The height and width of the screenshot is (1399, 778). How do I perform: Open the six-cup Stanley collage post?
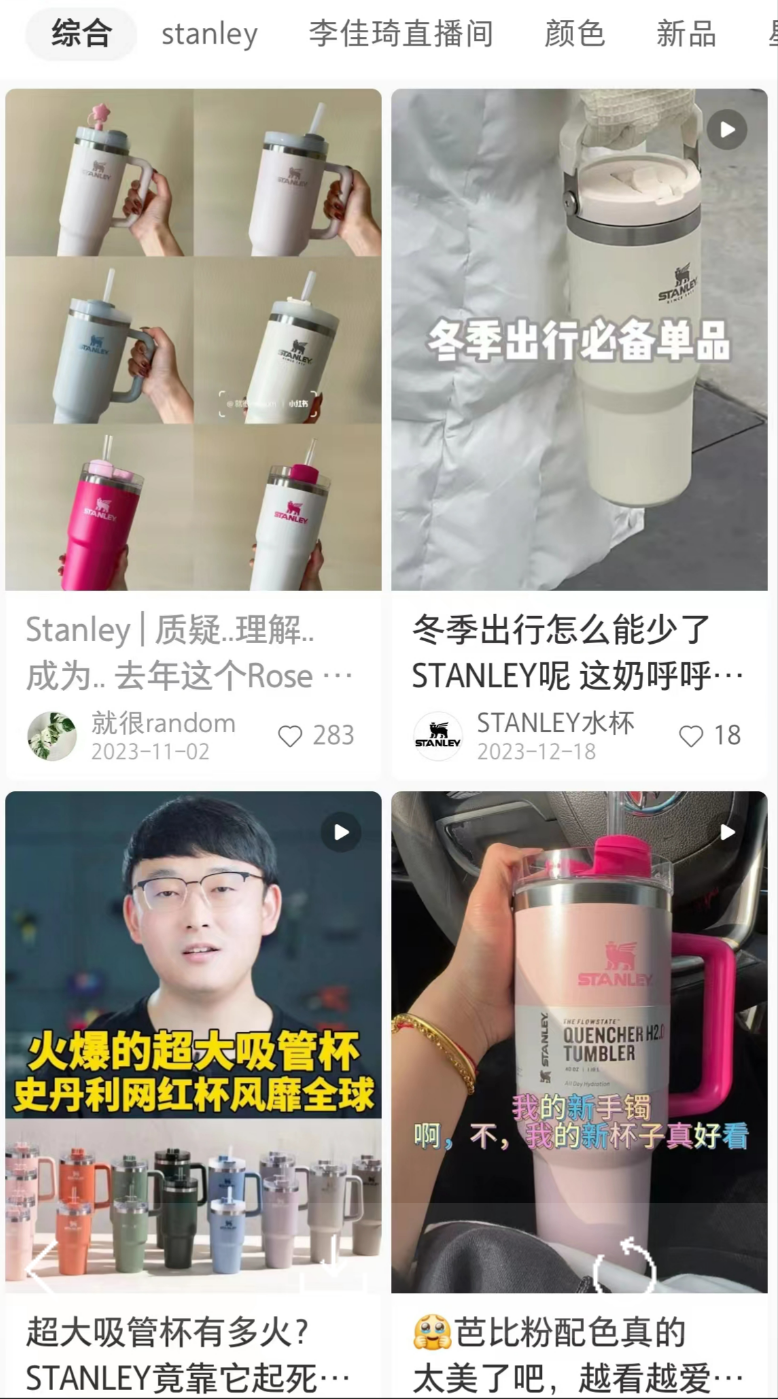[193, 340]
